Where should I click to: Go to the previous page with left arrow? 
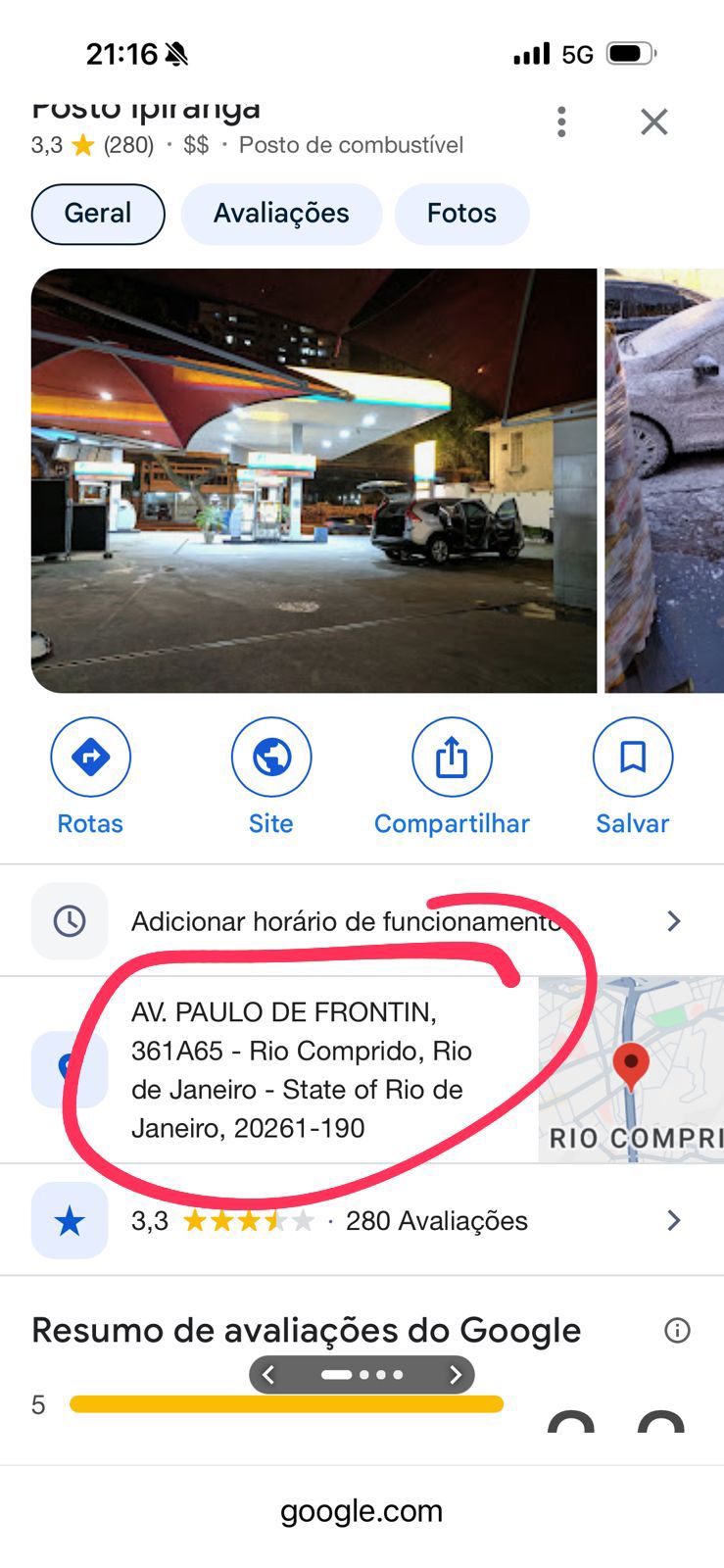coord(268,1375)
